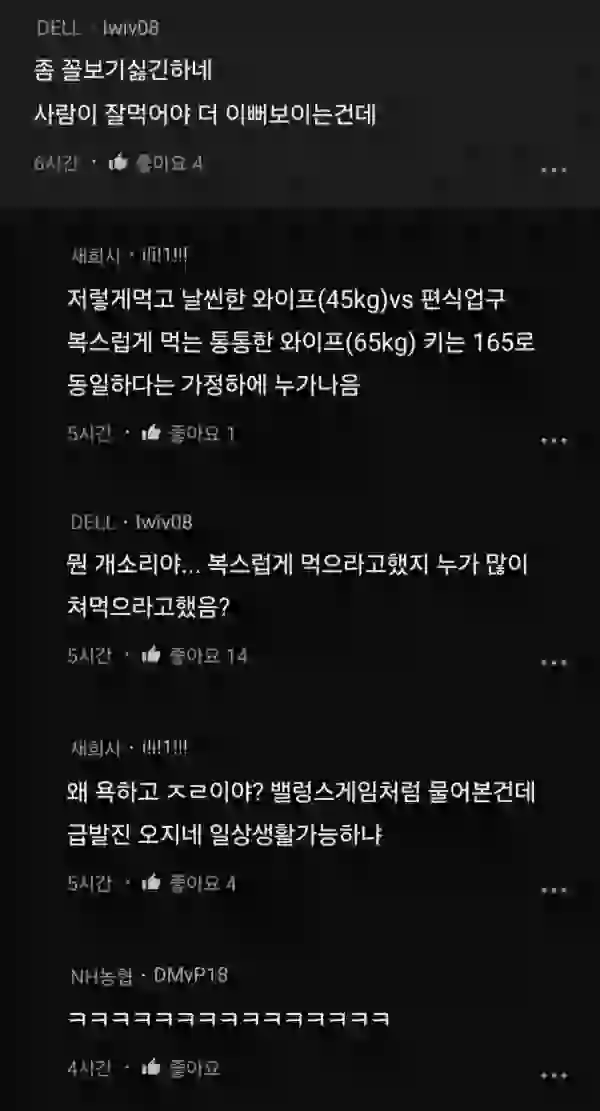Like the reply starting '왜 욕하고'
The image size is (600, 1111).
[x=152, y=883]
